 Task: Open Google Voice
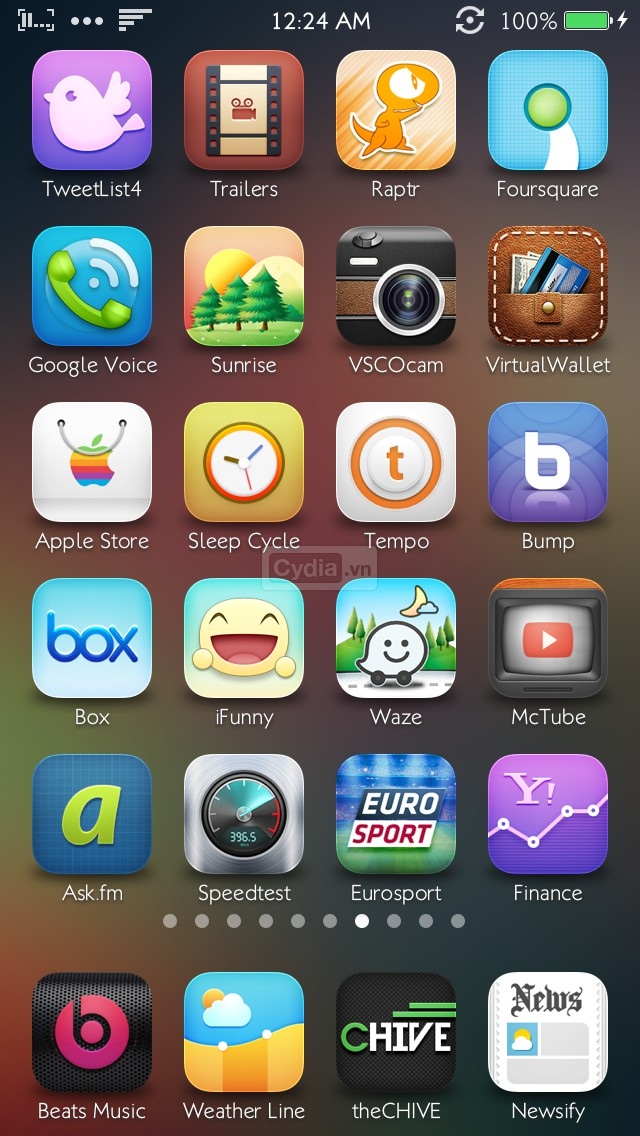point(92,286)
